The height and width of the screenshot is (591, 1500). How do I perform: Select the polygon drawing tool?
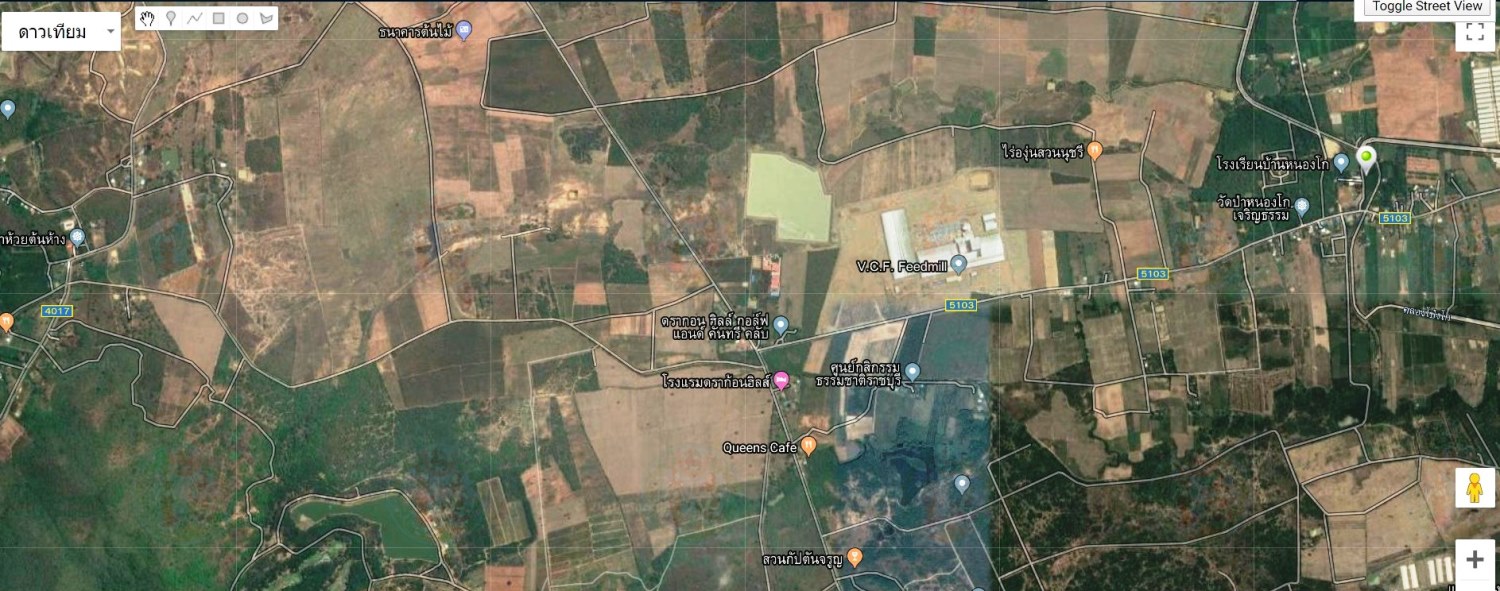[x=266, y=18]
